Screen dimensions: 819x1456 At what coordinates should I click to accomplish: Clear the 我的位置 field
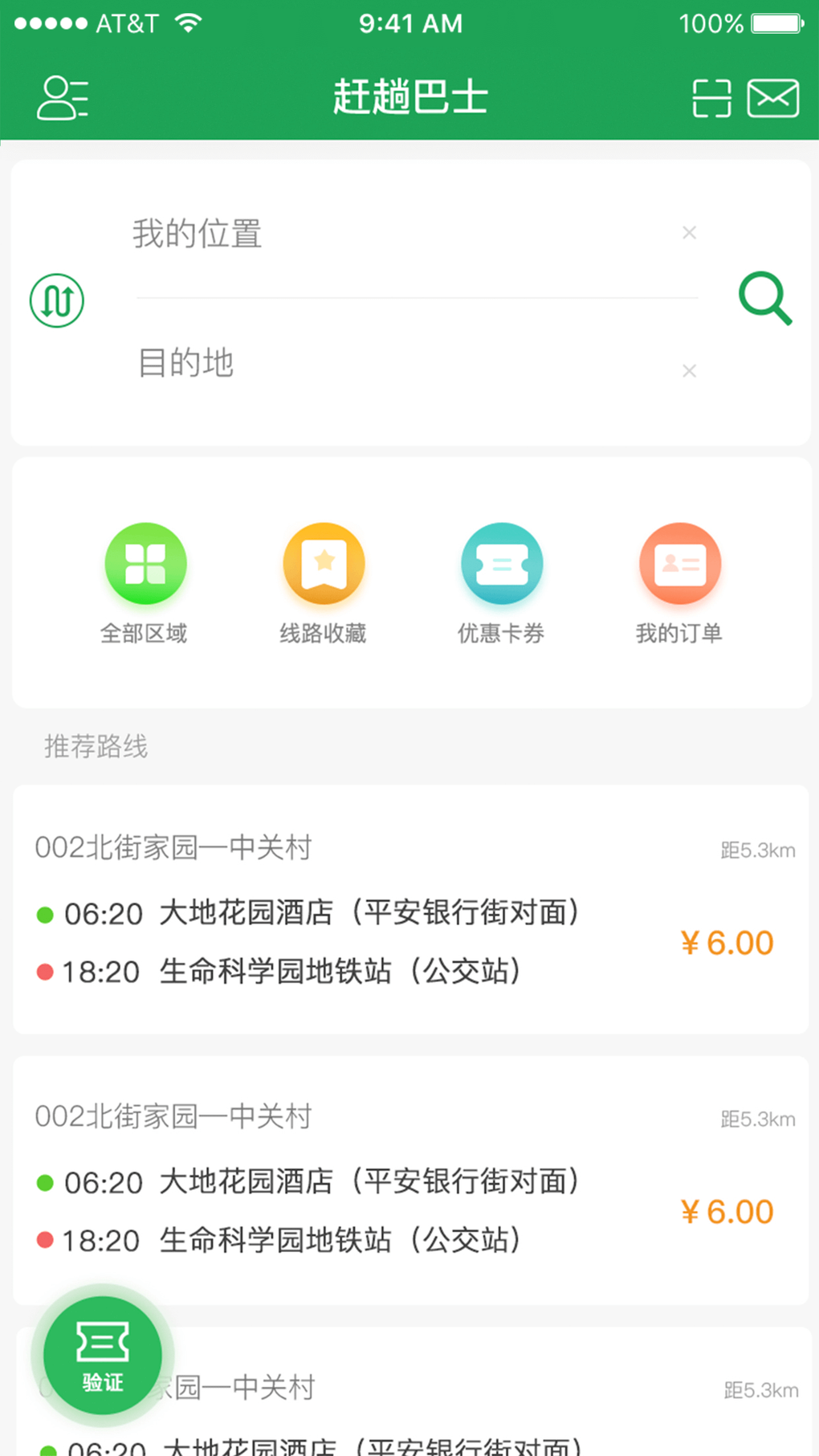689,233
